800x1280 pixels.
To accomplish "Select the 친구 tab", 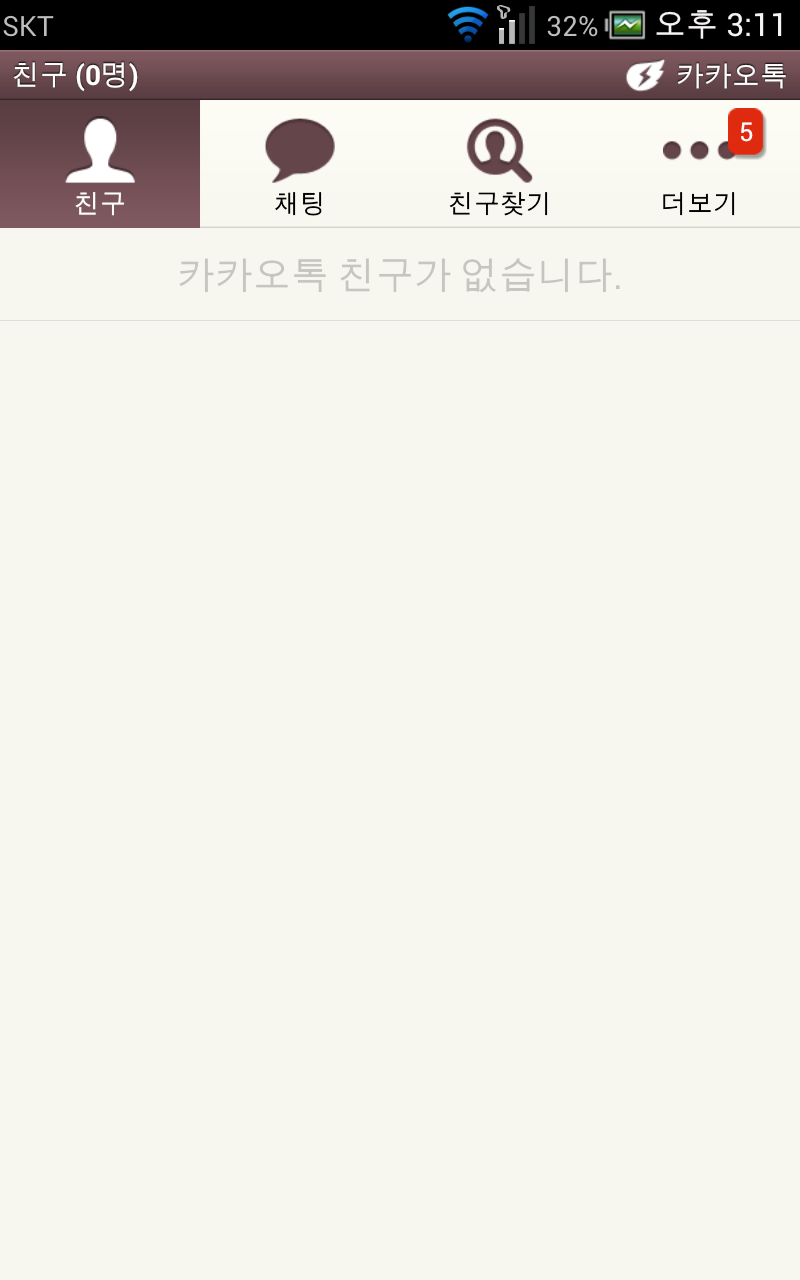I will 100,164.
